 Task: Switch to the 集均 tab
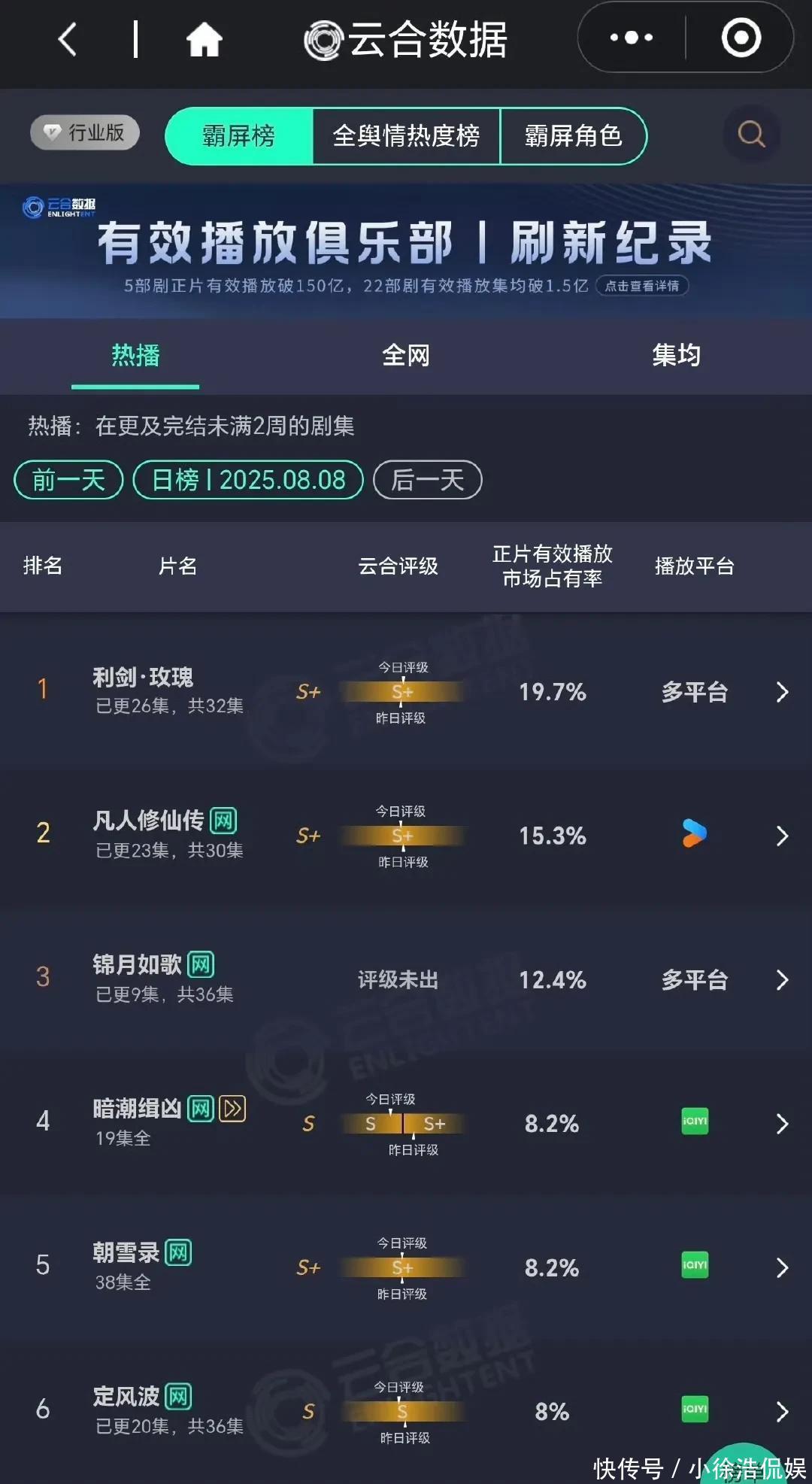point(677,355)
